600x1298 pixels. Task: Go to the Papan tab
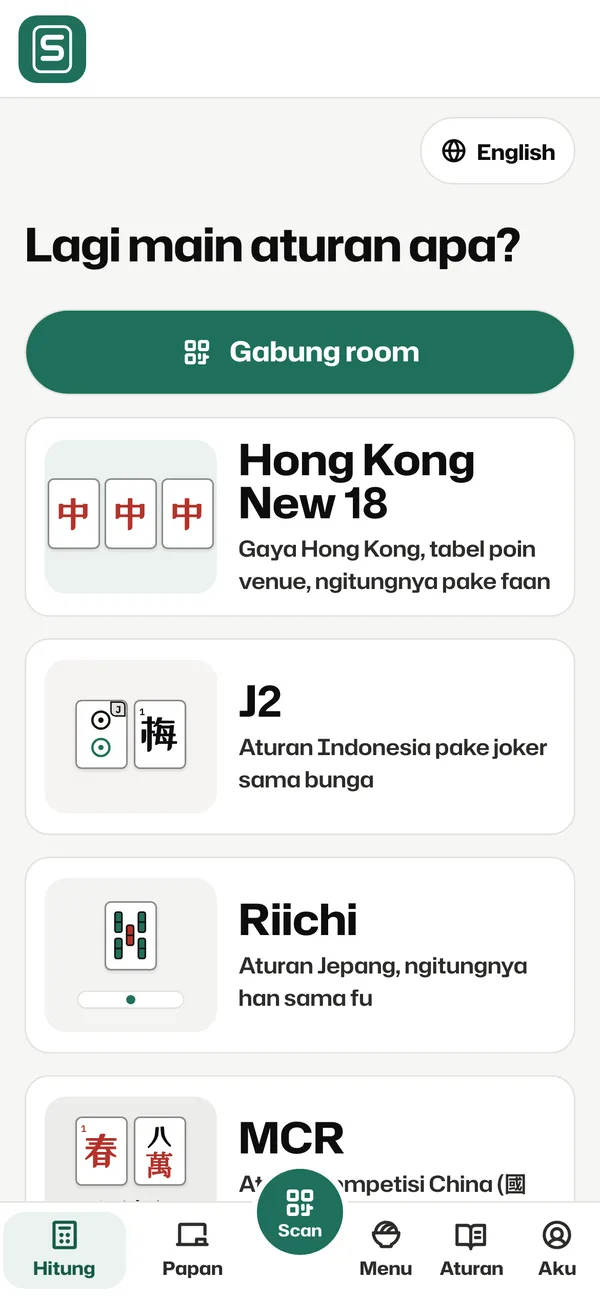tap(192, 1250)
